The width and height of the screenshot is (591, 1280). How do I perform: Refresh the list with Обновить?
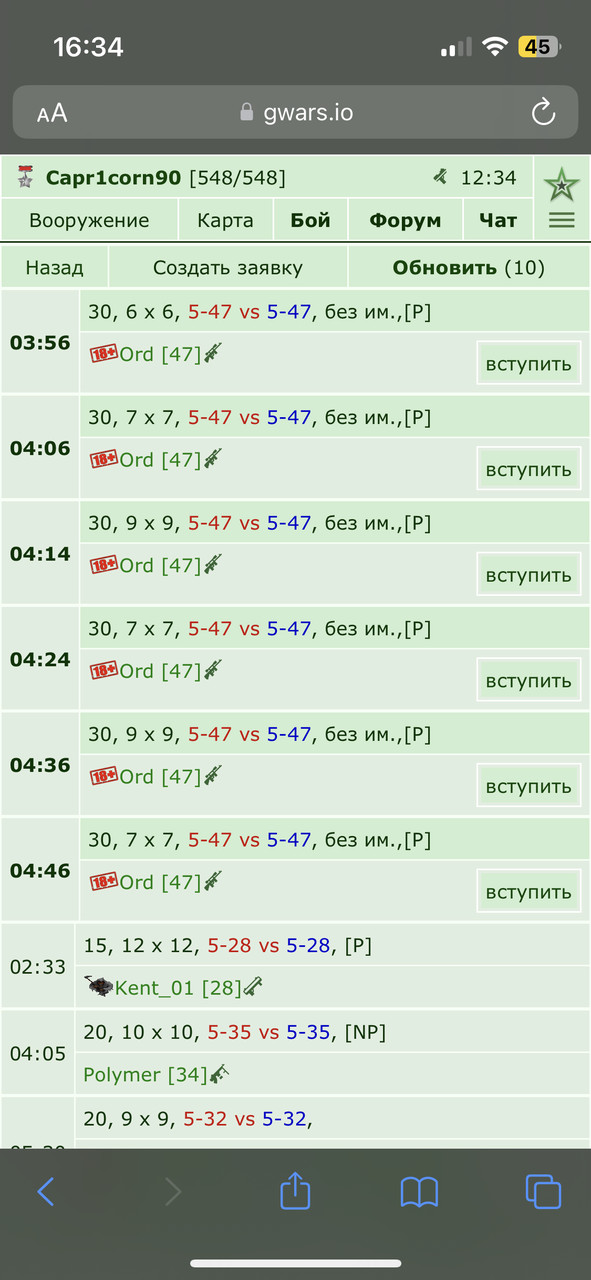coord(468,267)
